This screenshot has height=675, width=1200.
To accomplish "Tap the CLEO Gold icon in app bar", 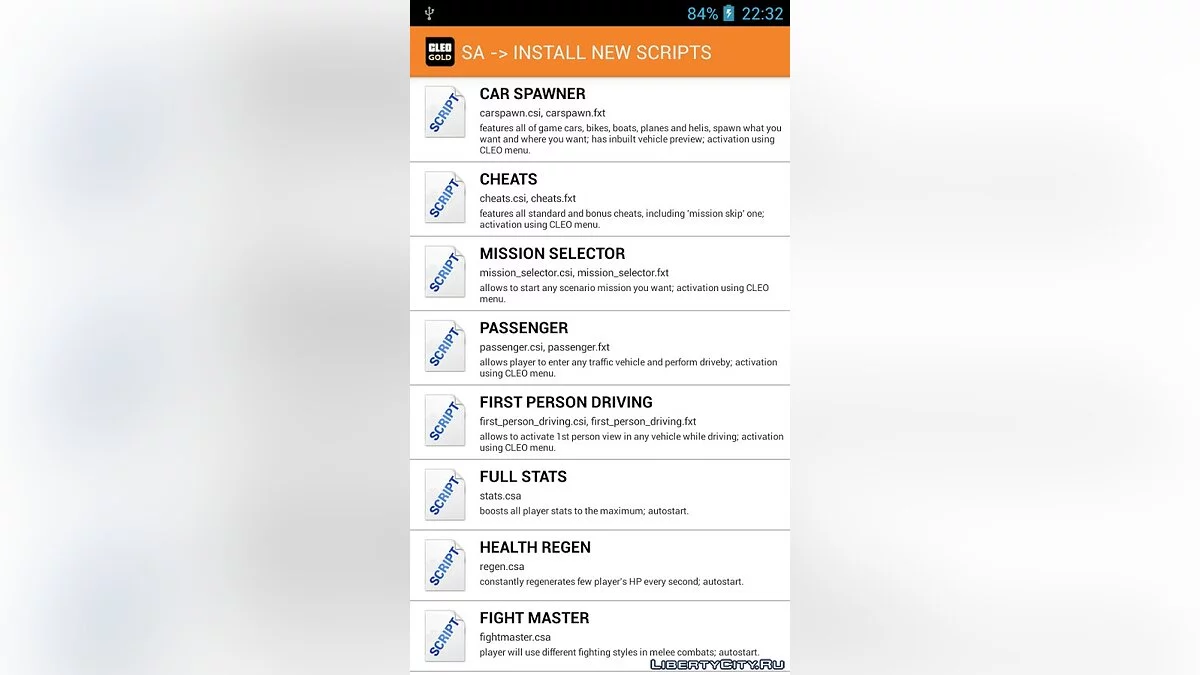I will [440, 52].
